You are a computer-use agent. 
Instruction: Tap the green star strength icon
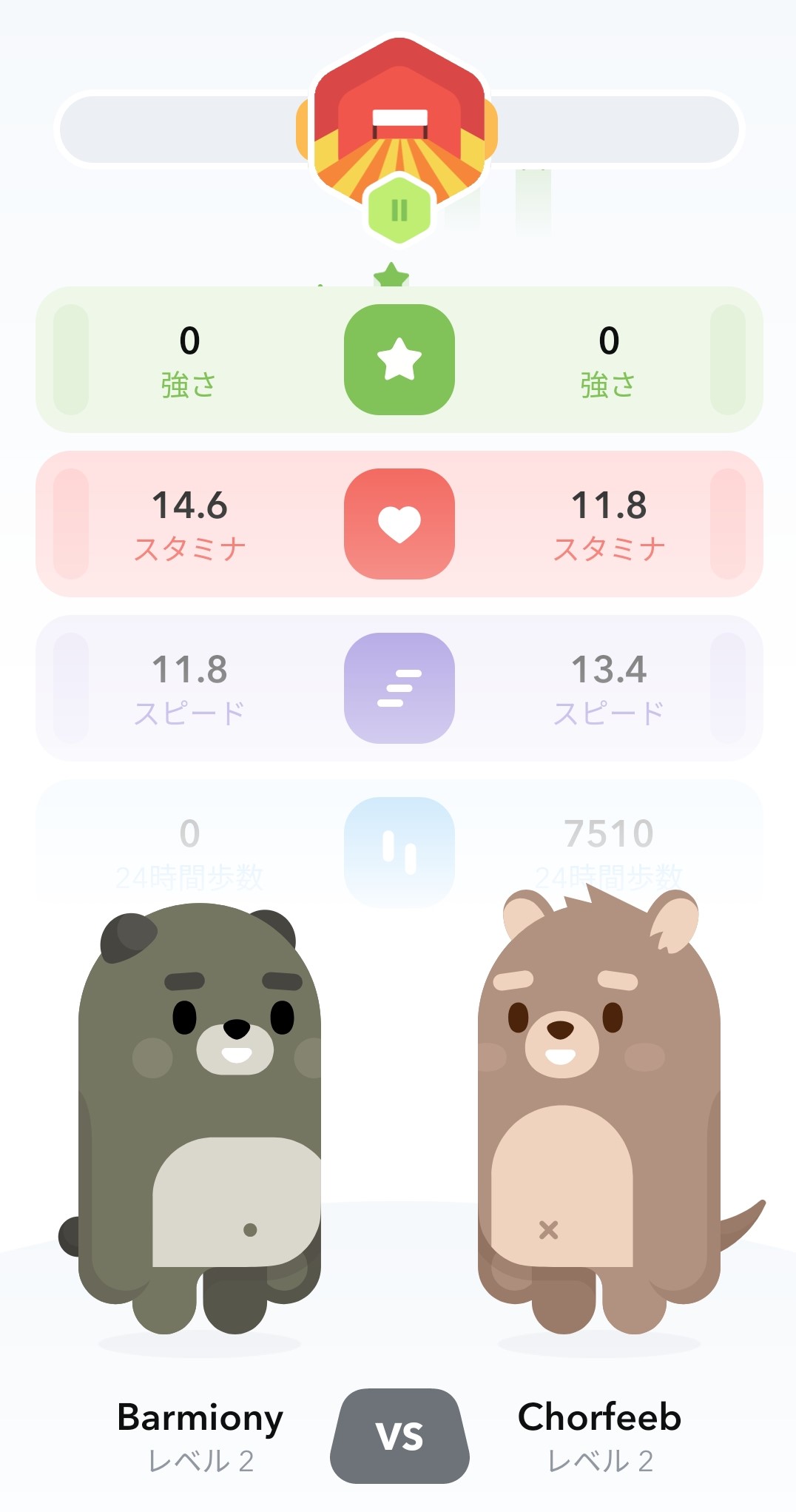(399, 360)
